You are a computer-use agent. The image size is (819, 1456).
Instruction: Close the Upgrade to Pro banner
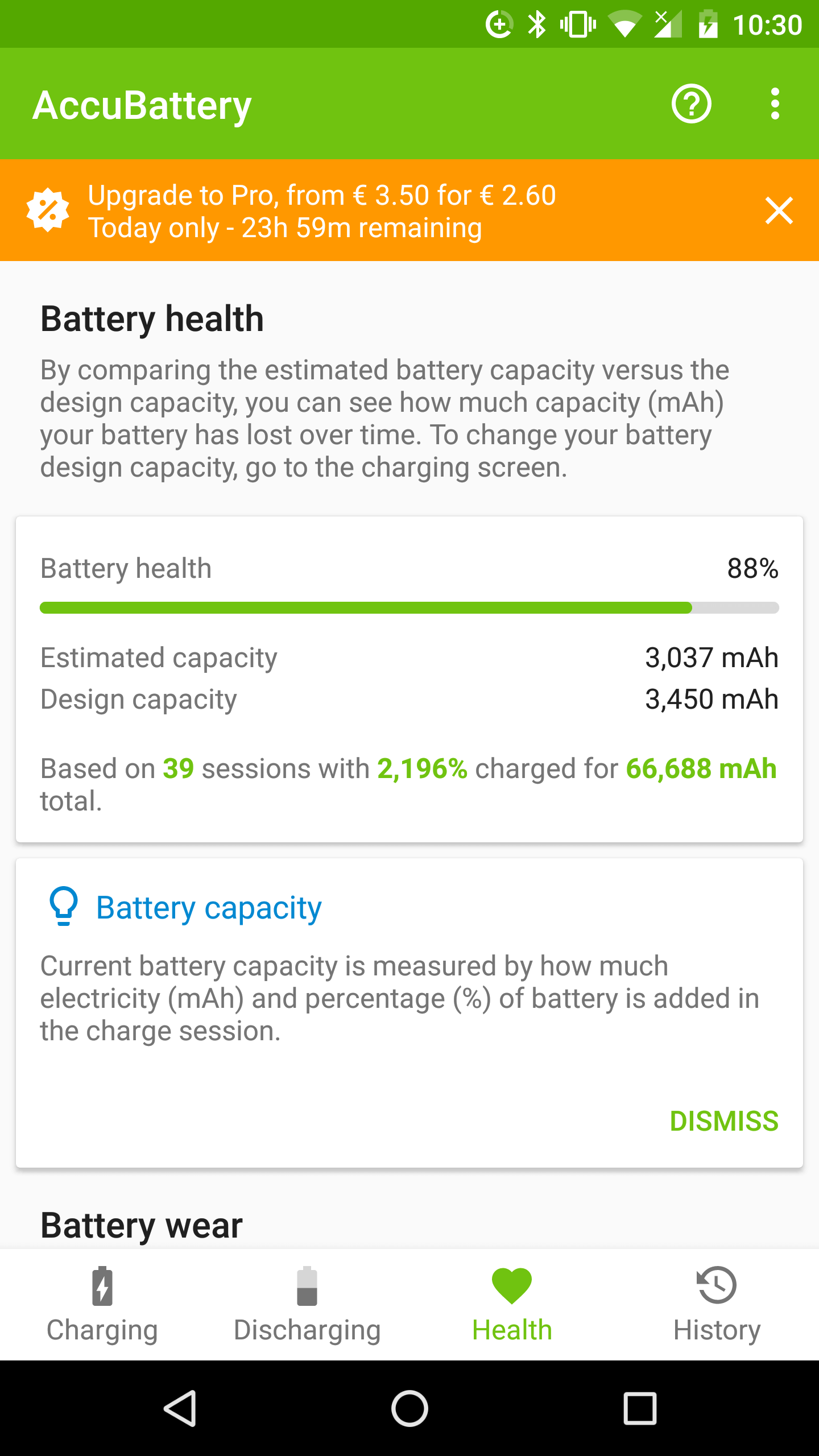coord(779,211)
